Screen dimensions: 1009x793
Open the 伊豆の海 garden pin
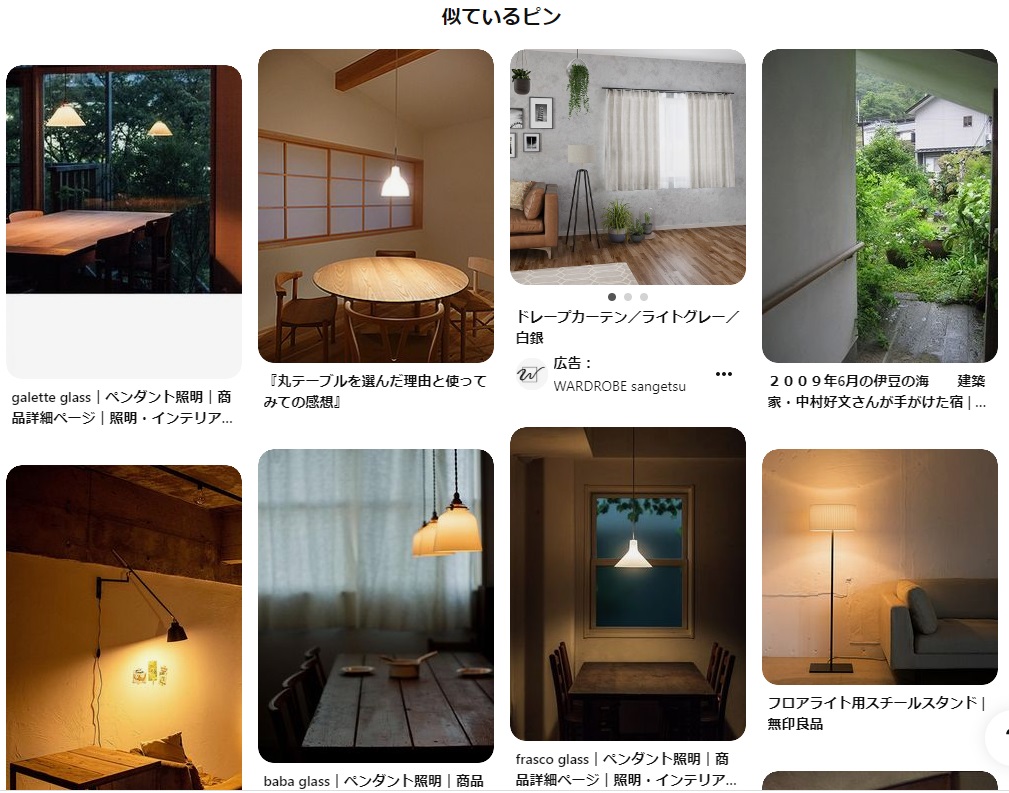click(x=880, y=205)
